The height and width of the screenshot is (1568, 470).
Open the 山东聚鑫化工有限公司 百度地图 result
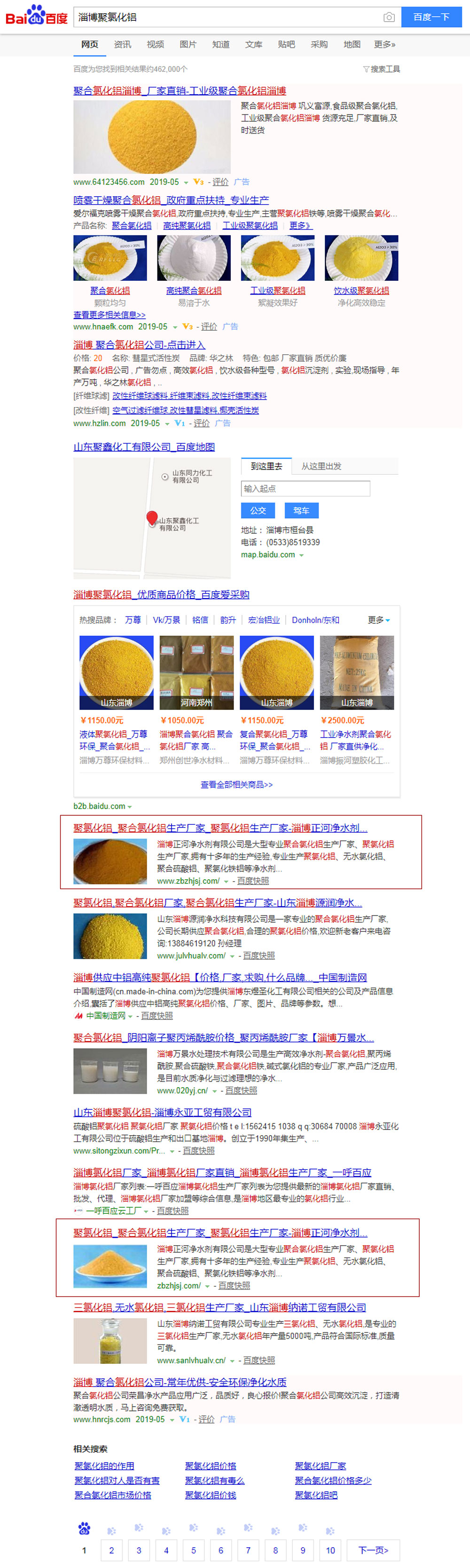point(143,447)
